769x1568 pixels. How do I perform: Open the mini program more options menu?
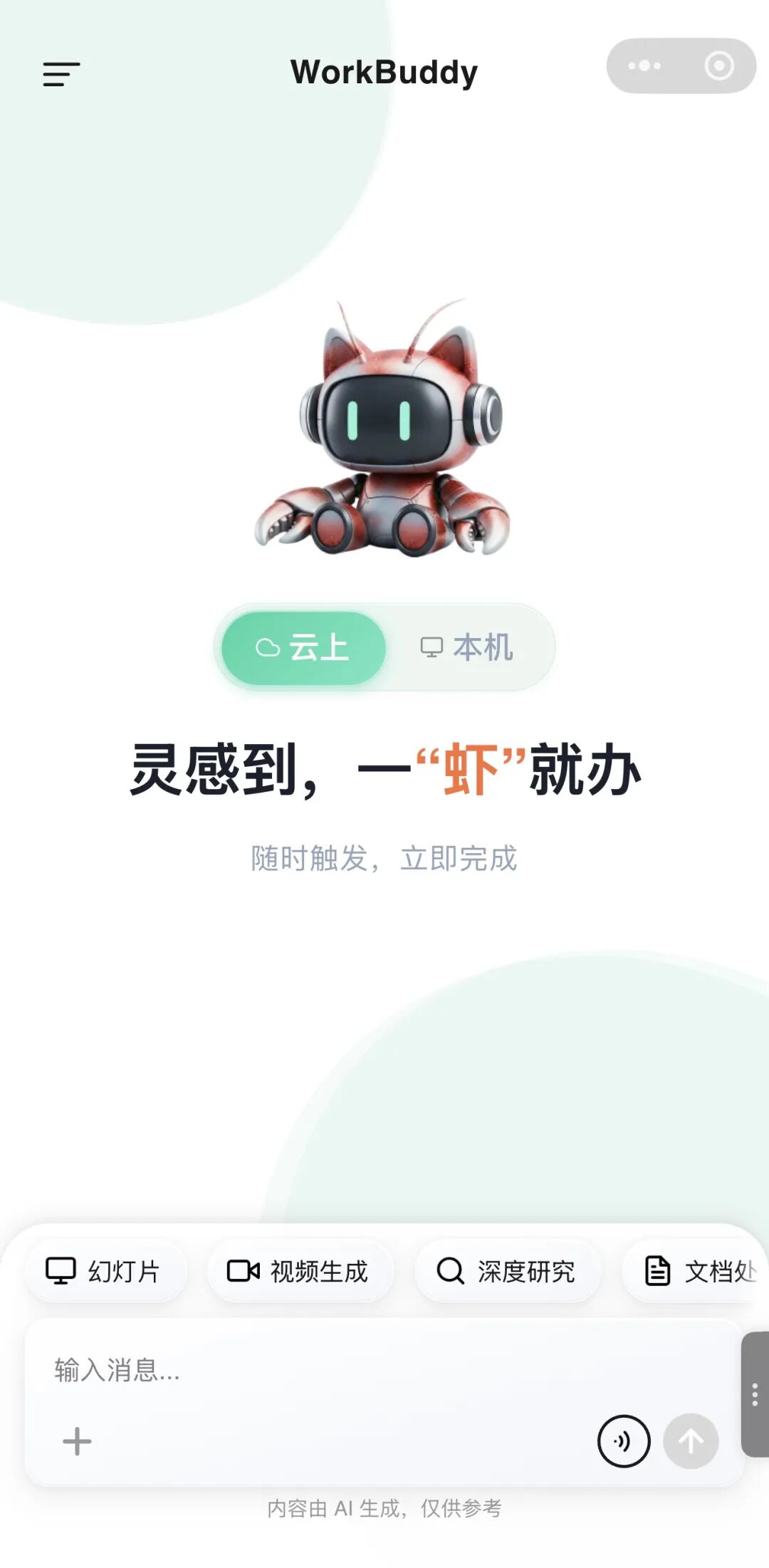click(644, 66)
